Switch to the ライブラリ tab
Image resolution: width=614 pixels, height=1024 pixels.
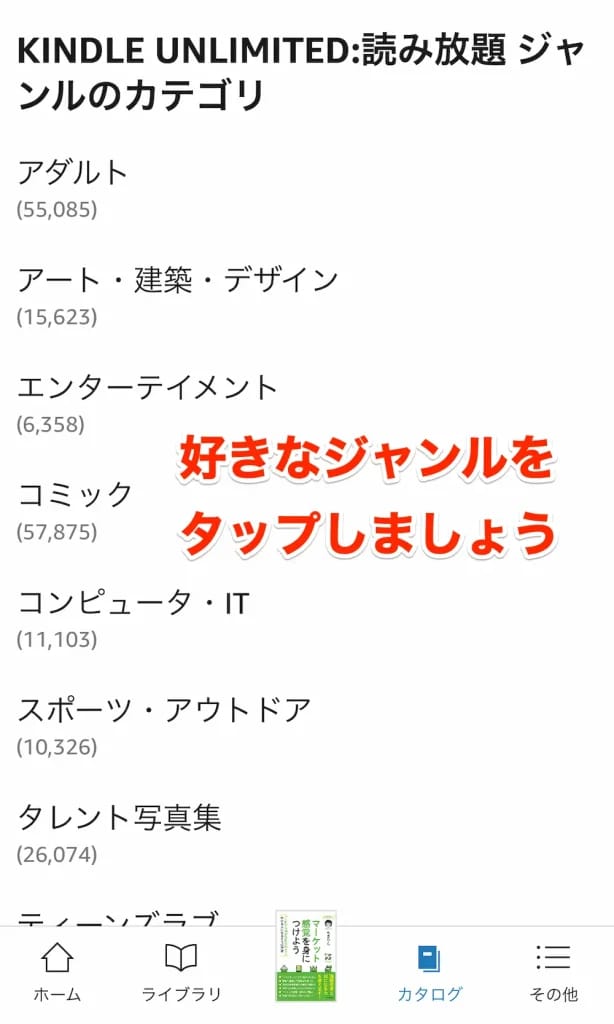click(181, 972)
